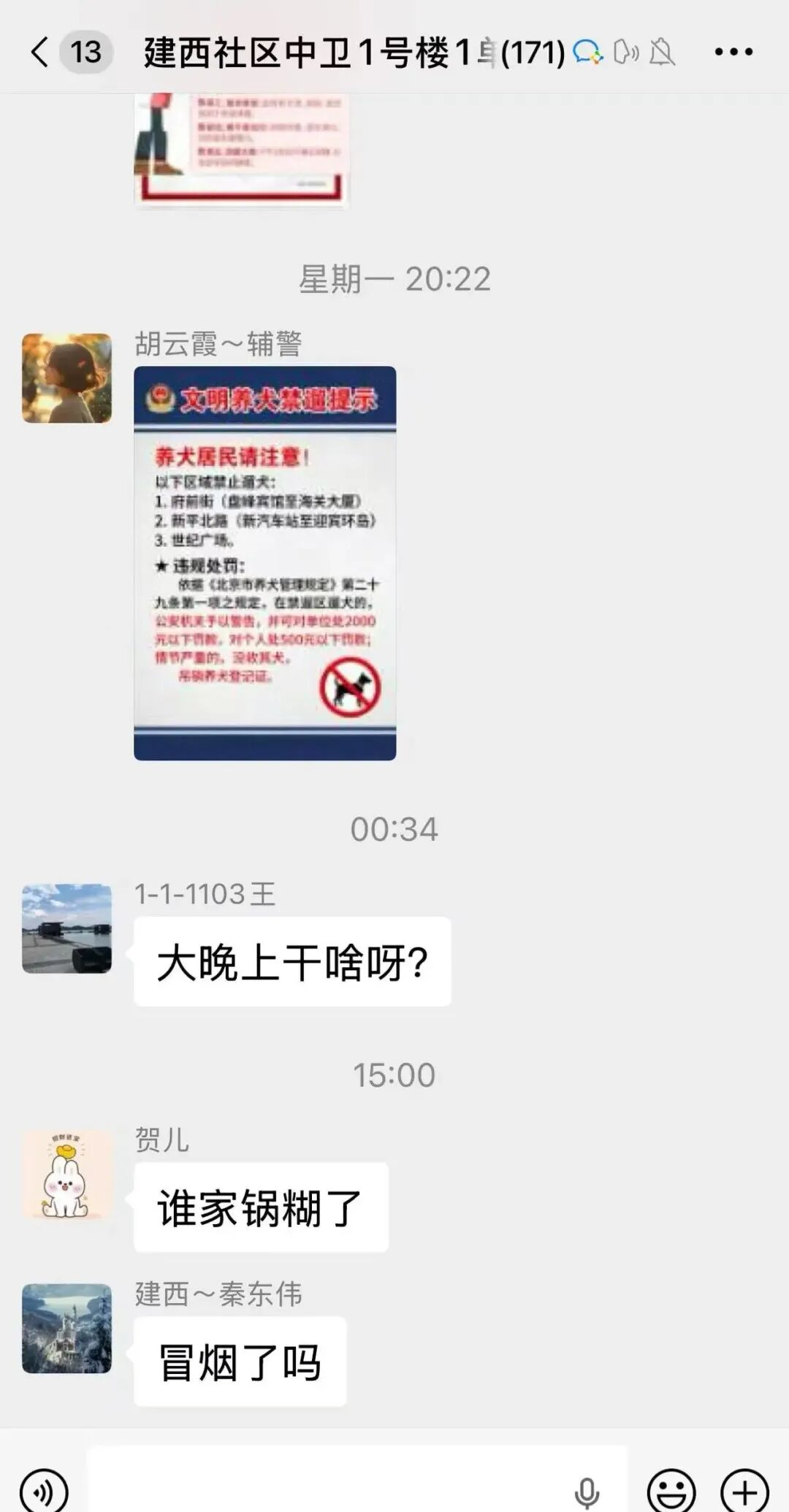Image resolution: width=789 pixels, height=1512 pixels.
Task: Open the group chat overflow menu
Action: (733, 53)
